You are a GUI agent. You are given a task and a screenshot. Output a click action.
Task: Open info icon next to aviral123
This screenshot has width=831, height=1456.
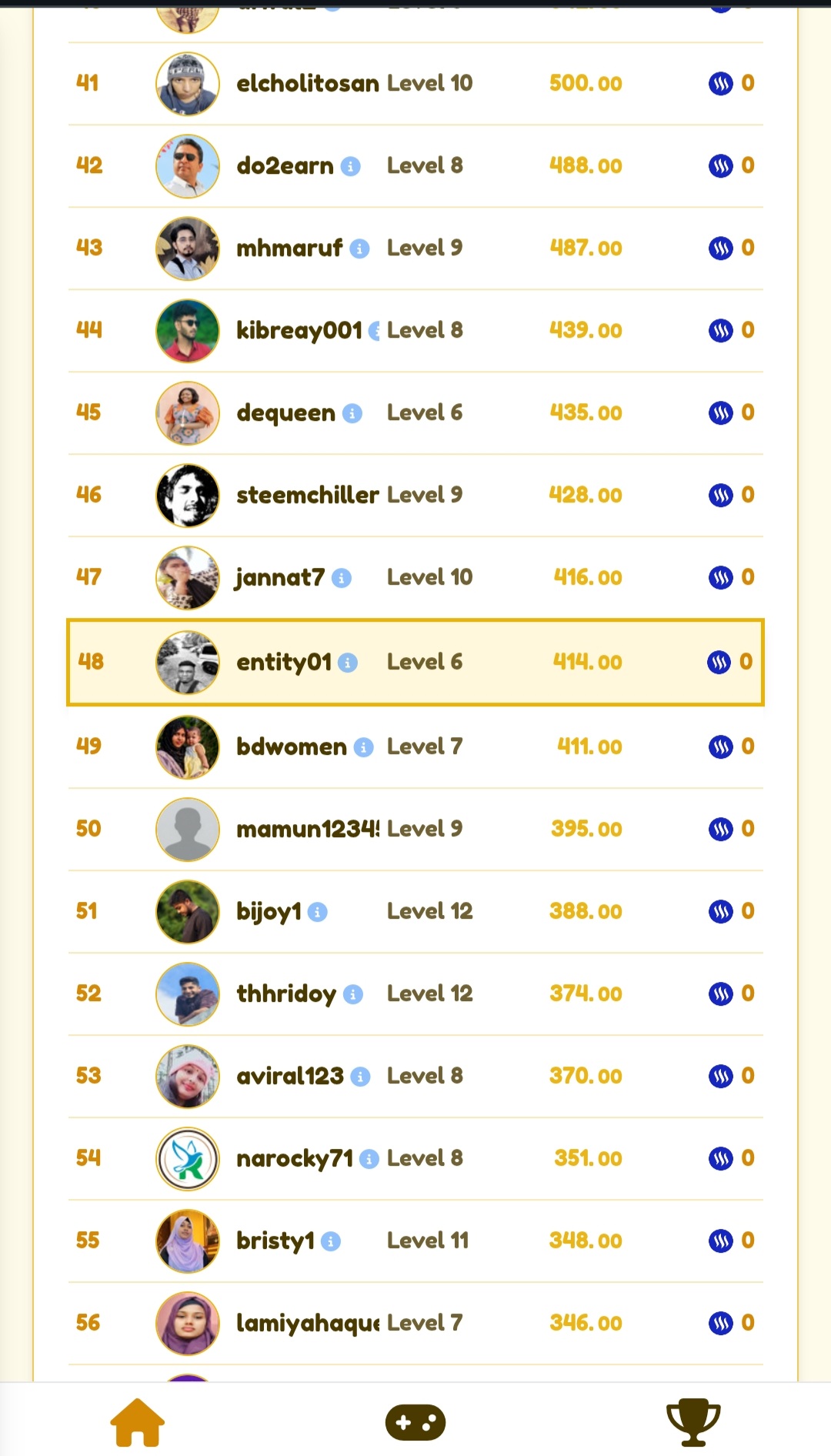360,1077
